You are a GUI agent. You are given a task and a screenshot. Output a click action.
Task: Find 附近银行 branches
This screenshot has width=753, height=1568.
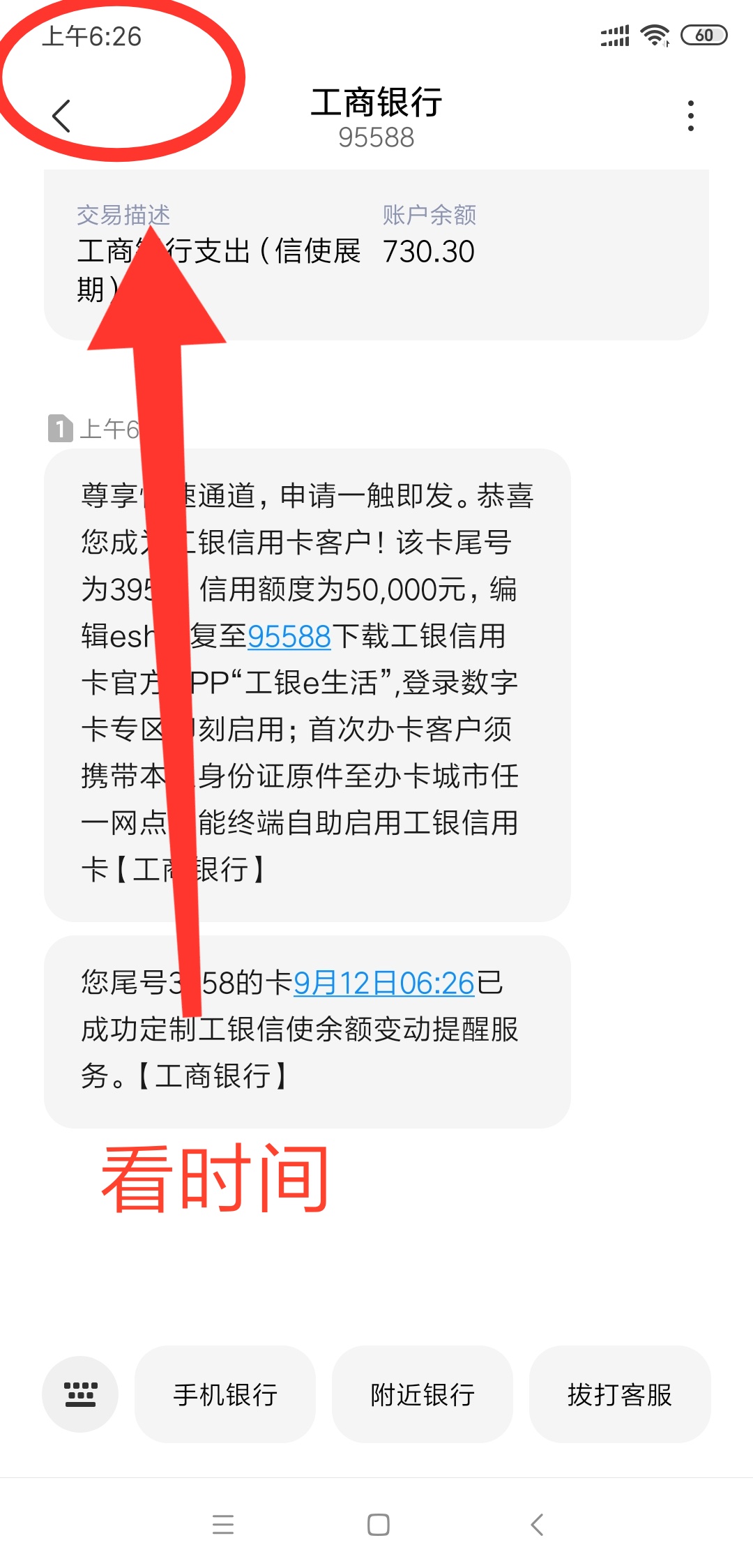[x=423, y=1394]
